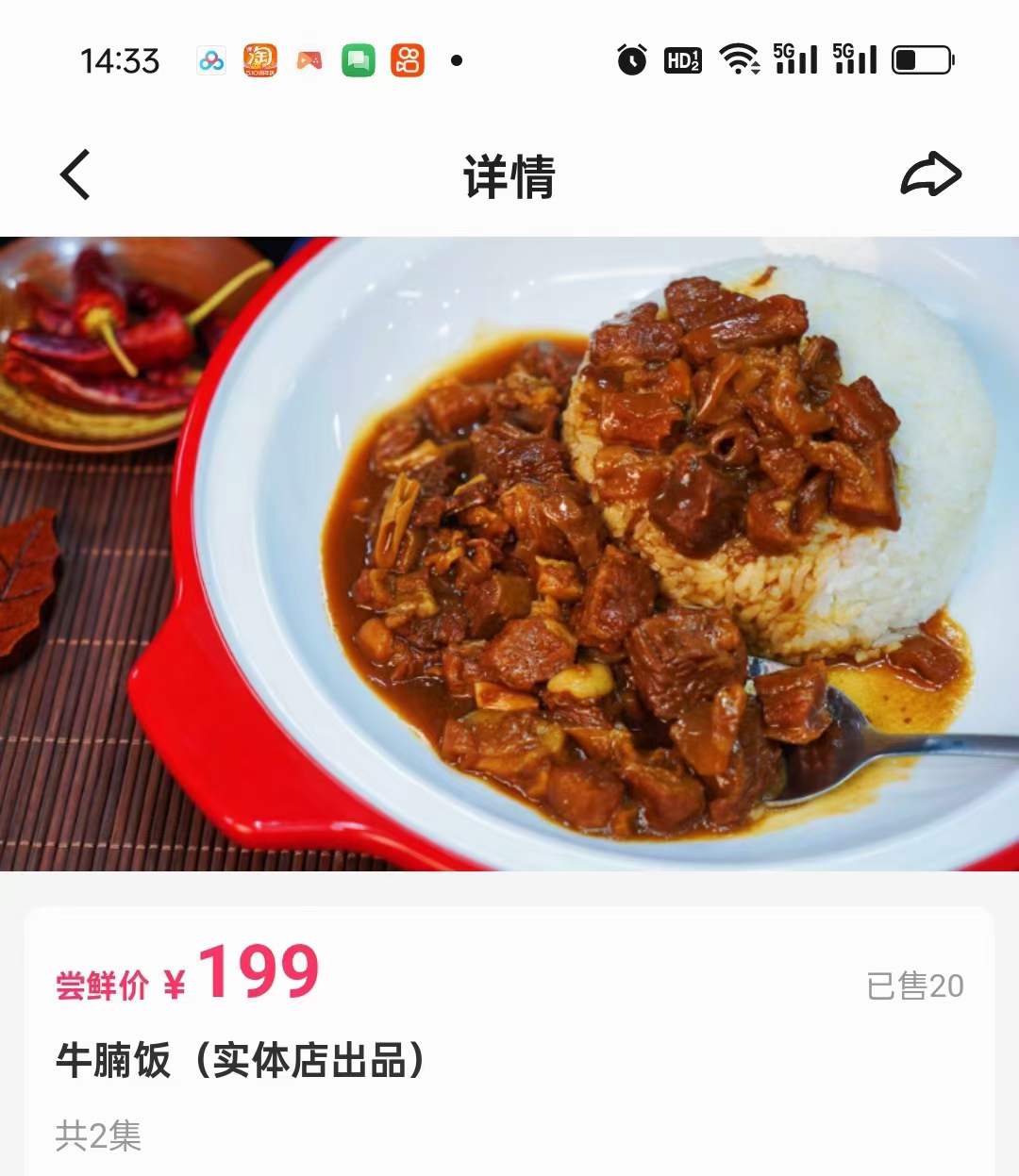This screenshot has width=1019, height=1176.
Task: Select the 详情 title tab
Action: [509, 174]
